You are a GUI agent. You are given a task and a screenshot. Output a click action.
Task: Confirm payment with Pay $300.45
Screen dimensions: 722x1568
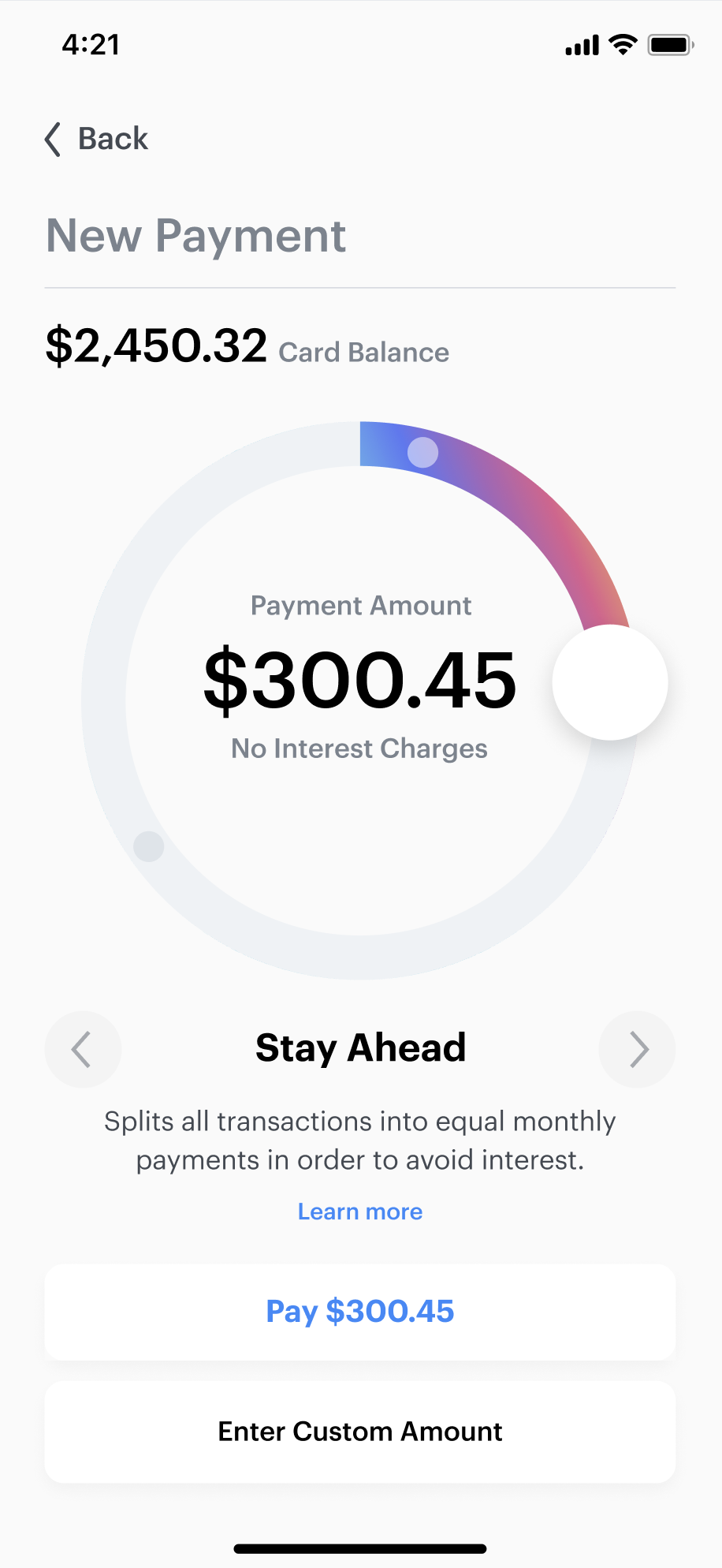360,1312
